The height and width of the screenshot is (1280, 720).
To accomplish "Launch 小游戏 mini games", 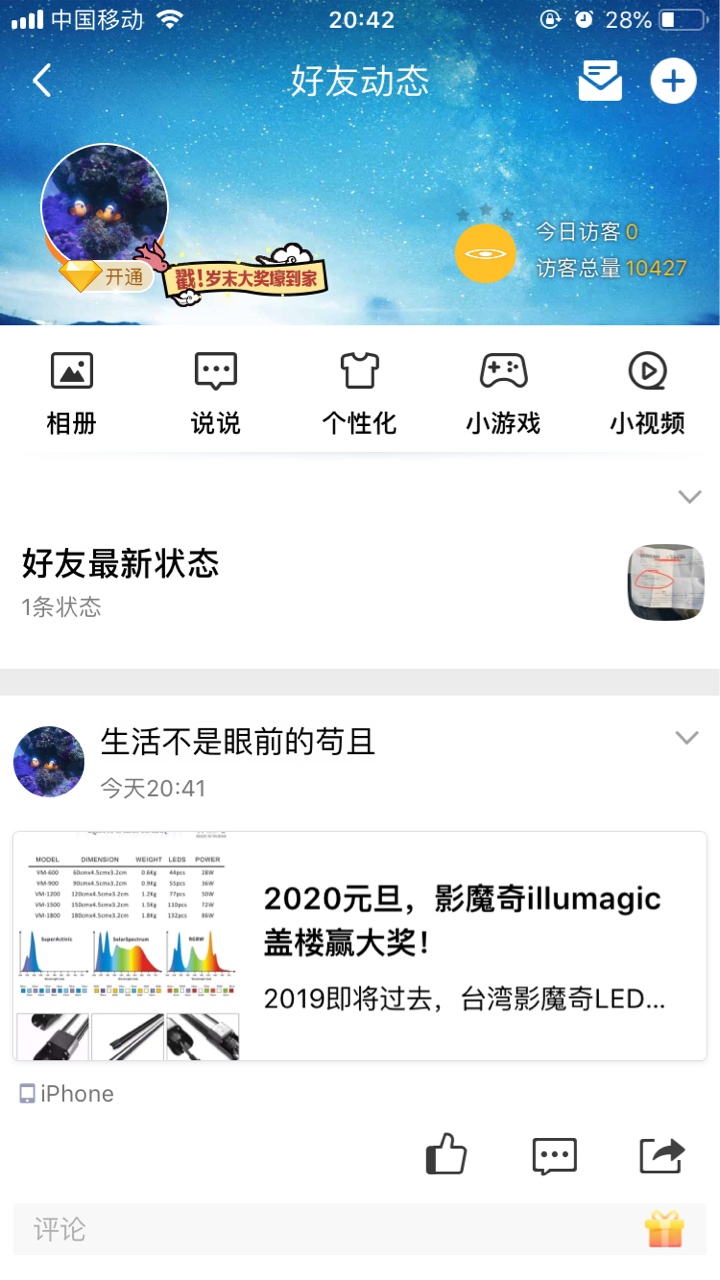I will [503, 394].
